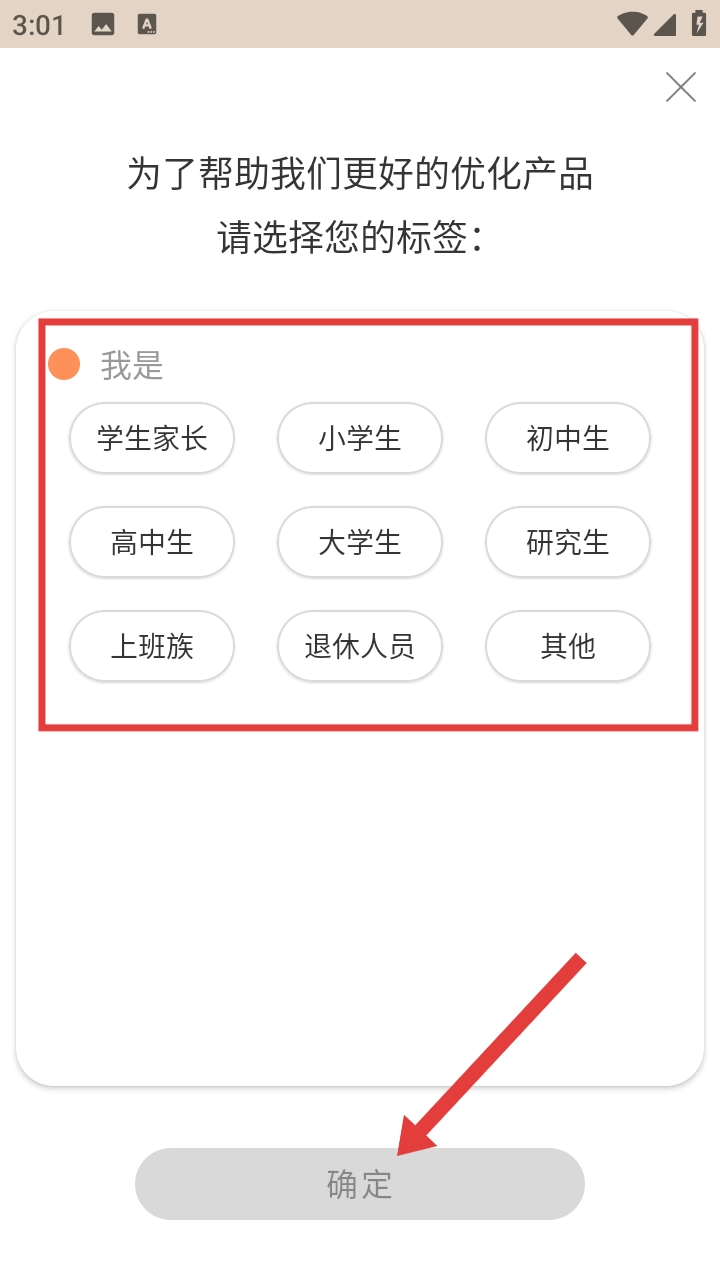This screenshot has width=720, height=1280.
Task: Select the 上班族 option
Action: pyautogui.click(x=152, y=646)
